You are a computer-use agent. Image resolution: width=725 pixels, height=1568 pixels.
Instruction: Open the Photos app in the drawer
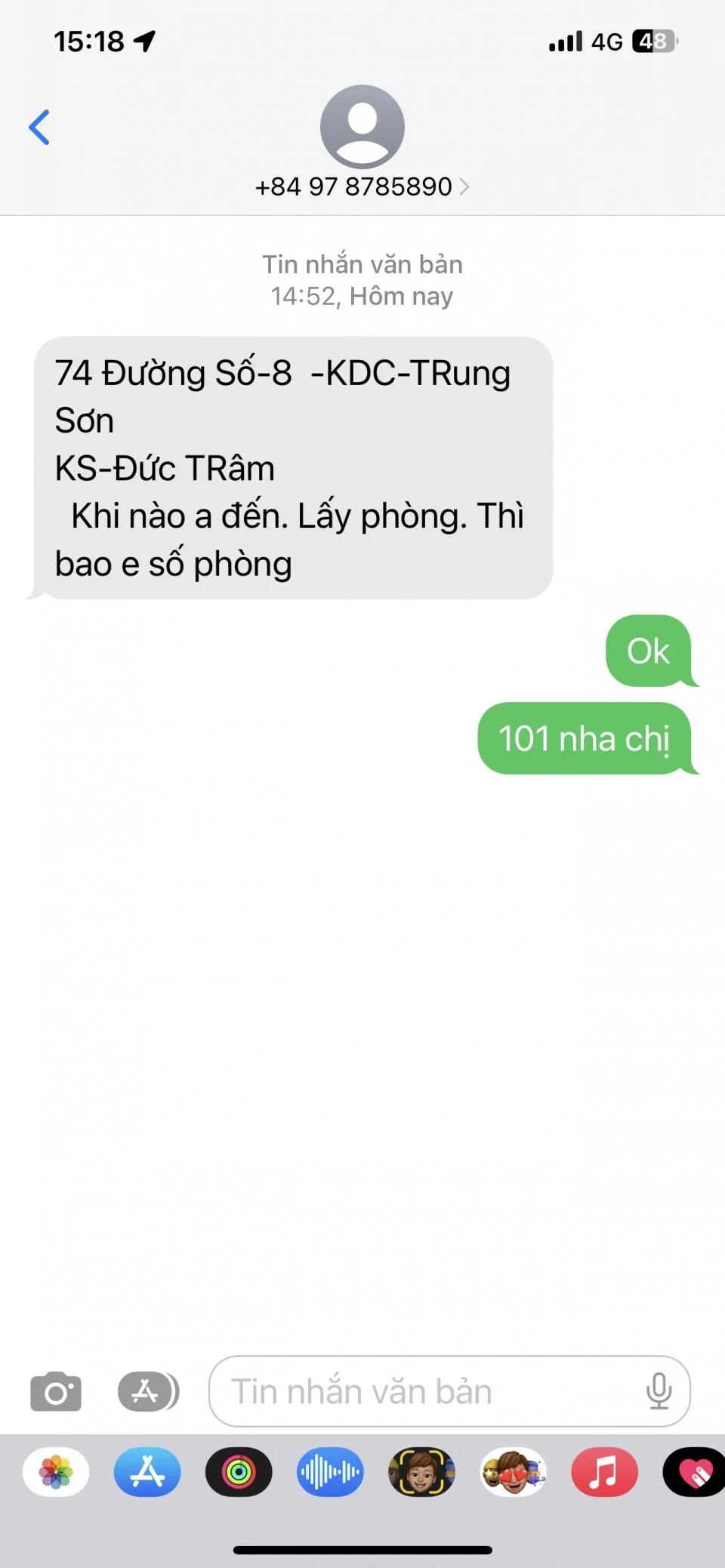(x=56, y=1472)
